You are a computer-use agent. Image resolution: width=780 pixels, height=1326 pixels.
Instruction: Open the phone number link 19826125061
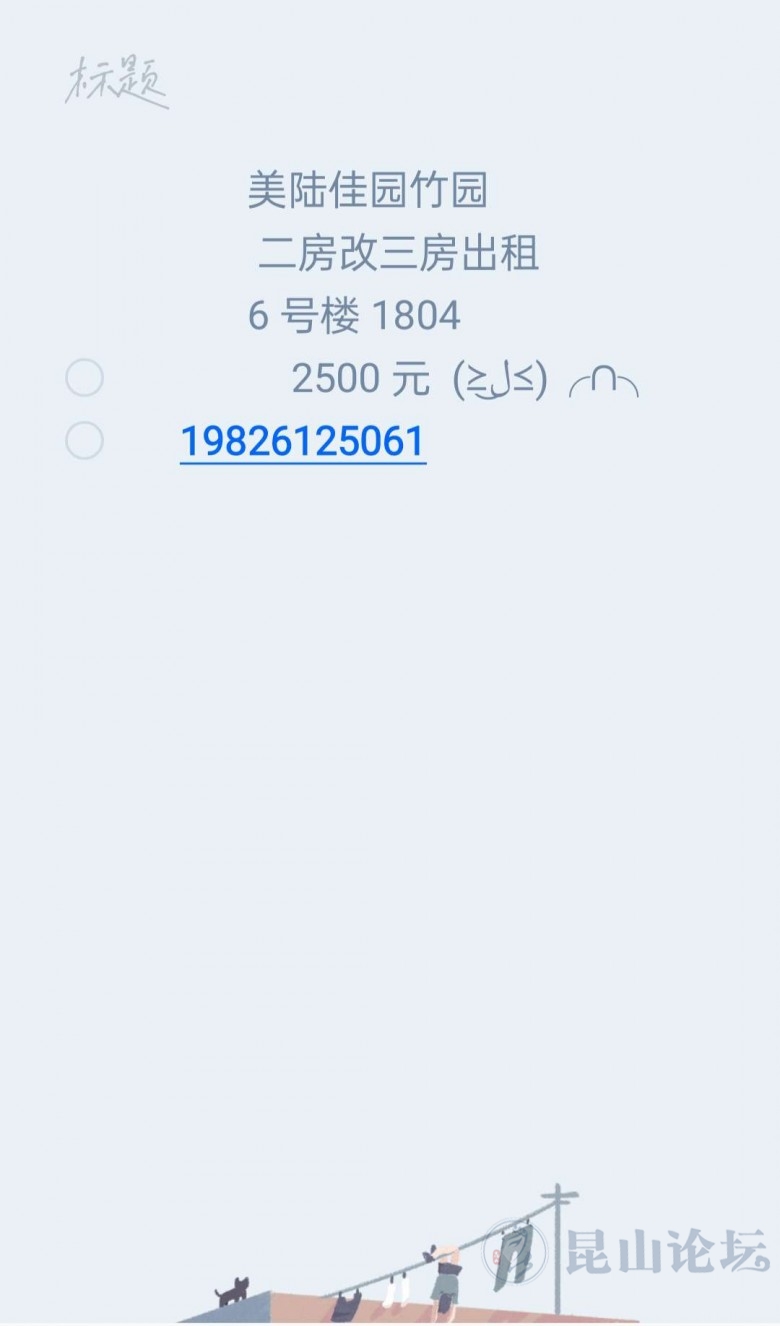[x=303, y=441]
